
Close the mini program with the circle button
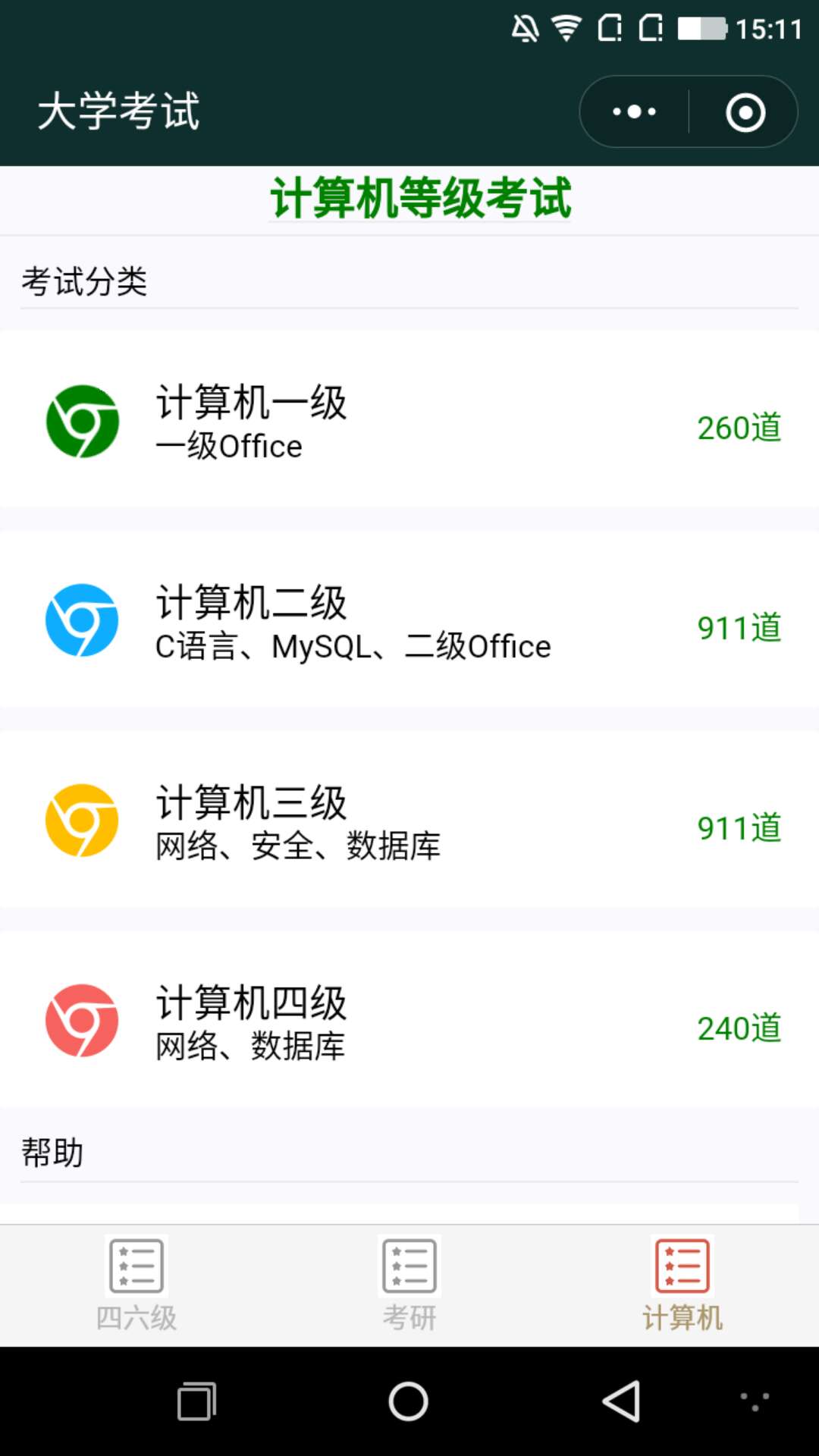[745, 112]
